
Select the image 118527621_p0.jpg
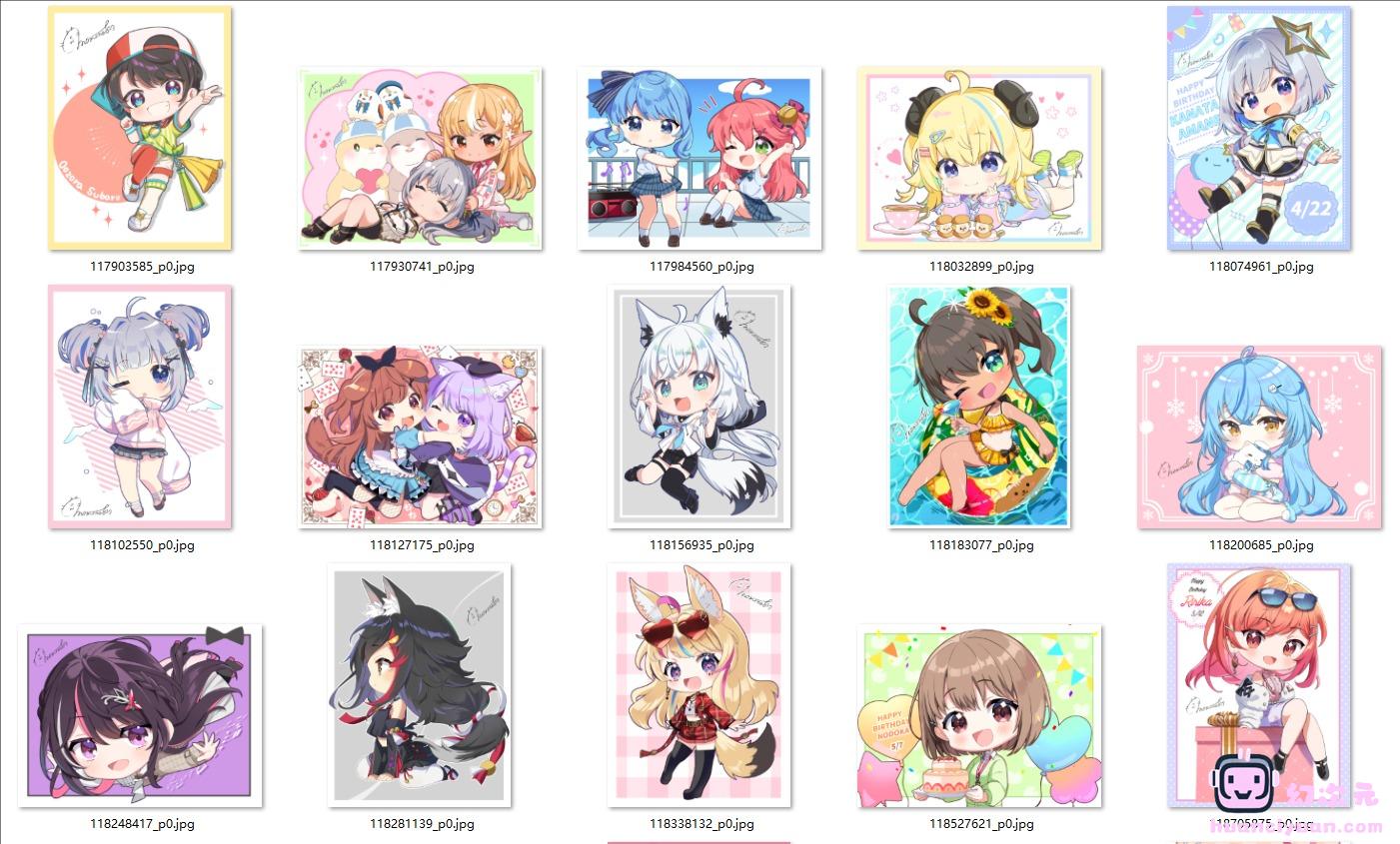pos(979,715)
